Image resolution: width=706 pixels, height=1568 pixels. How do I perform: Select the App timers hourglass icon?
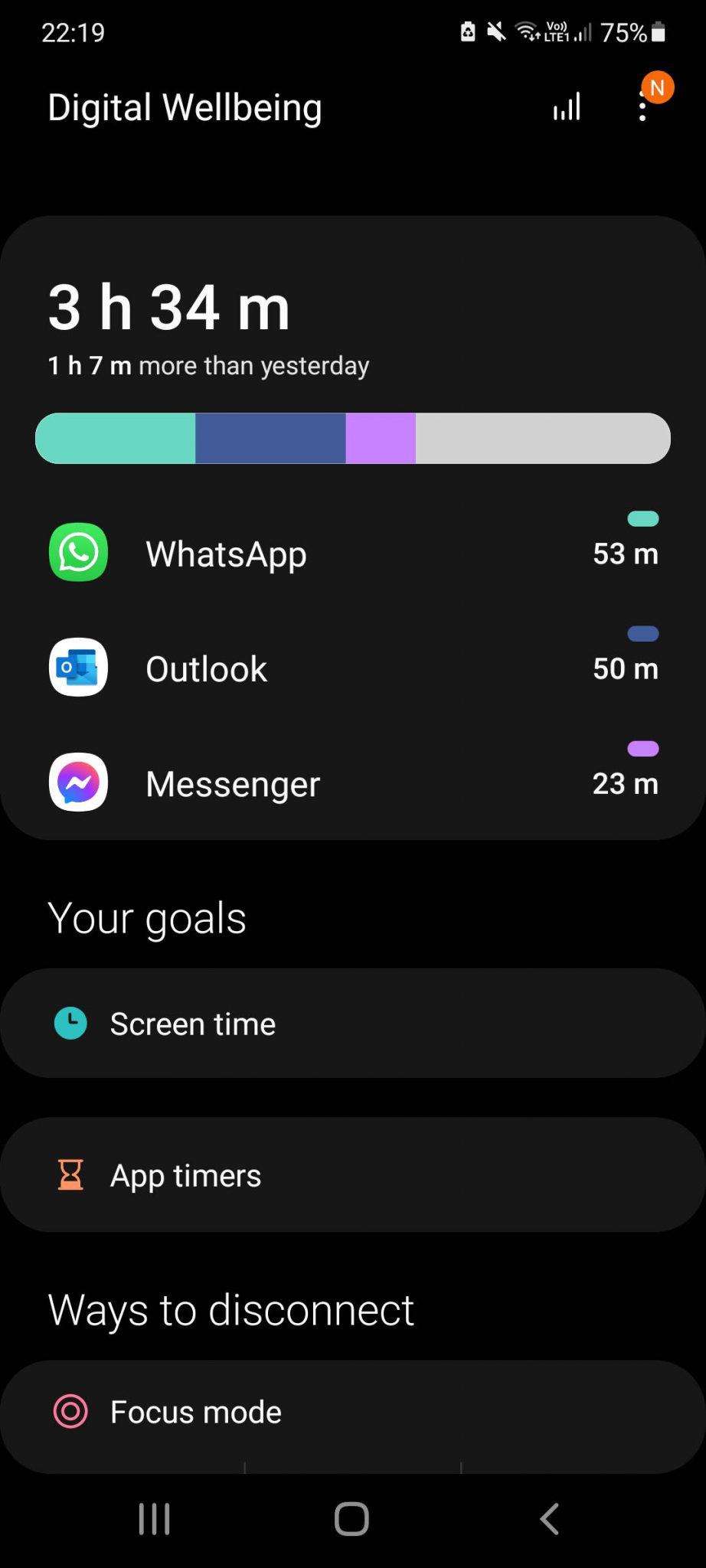70,1174
